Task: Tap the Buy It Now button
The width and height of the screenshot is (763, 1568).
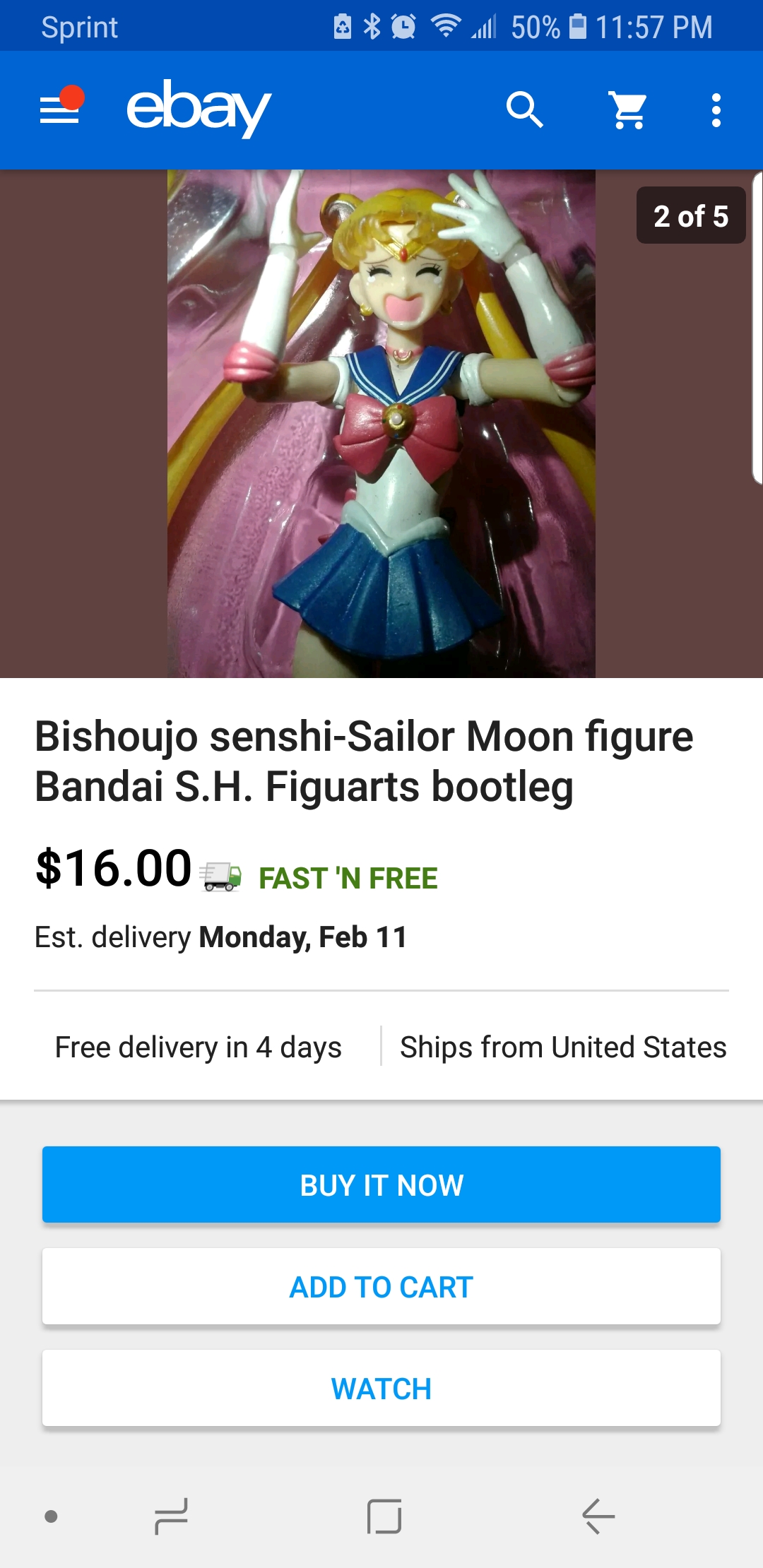Action: coord(381,1184)
